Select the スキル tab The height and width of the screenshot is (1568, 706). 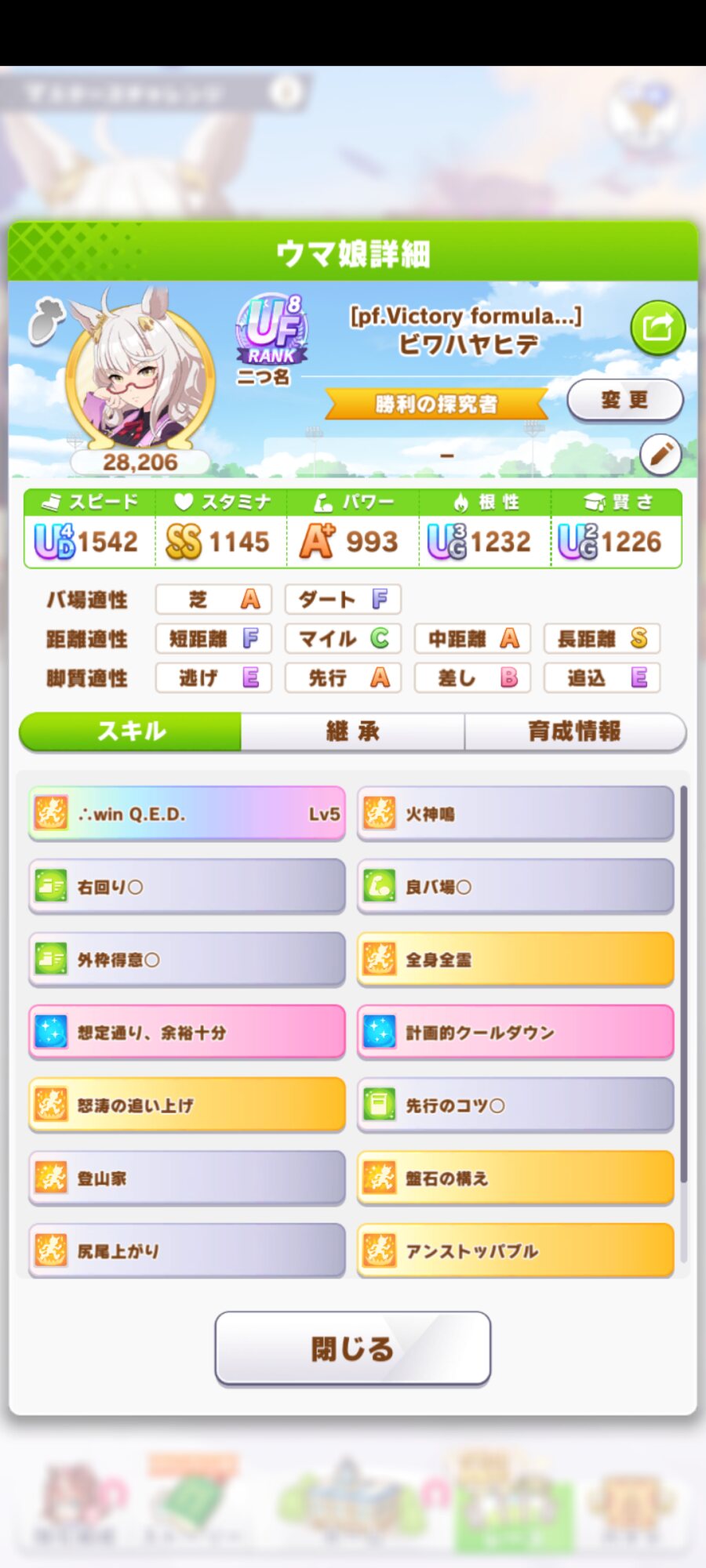click(x=131, y=731)
